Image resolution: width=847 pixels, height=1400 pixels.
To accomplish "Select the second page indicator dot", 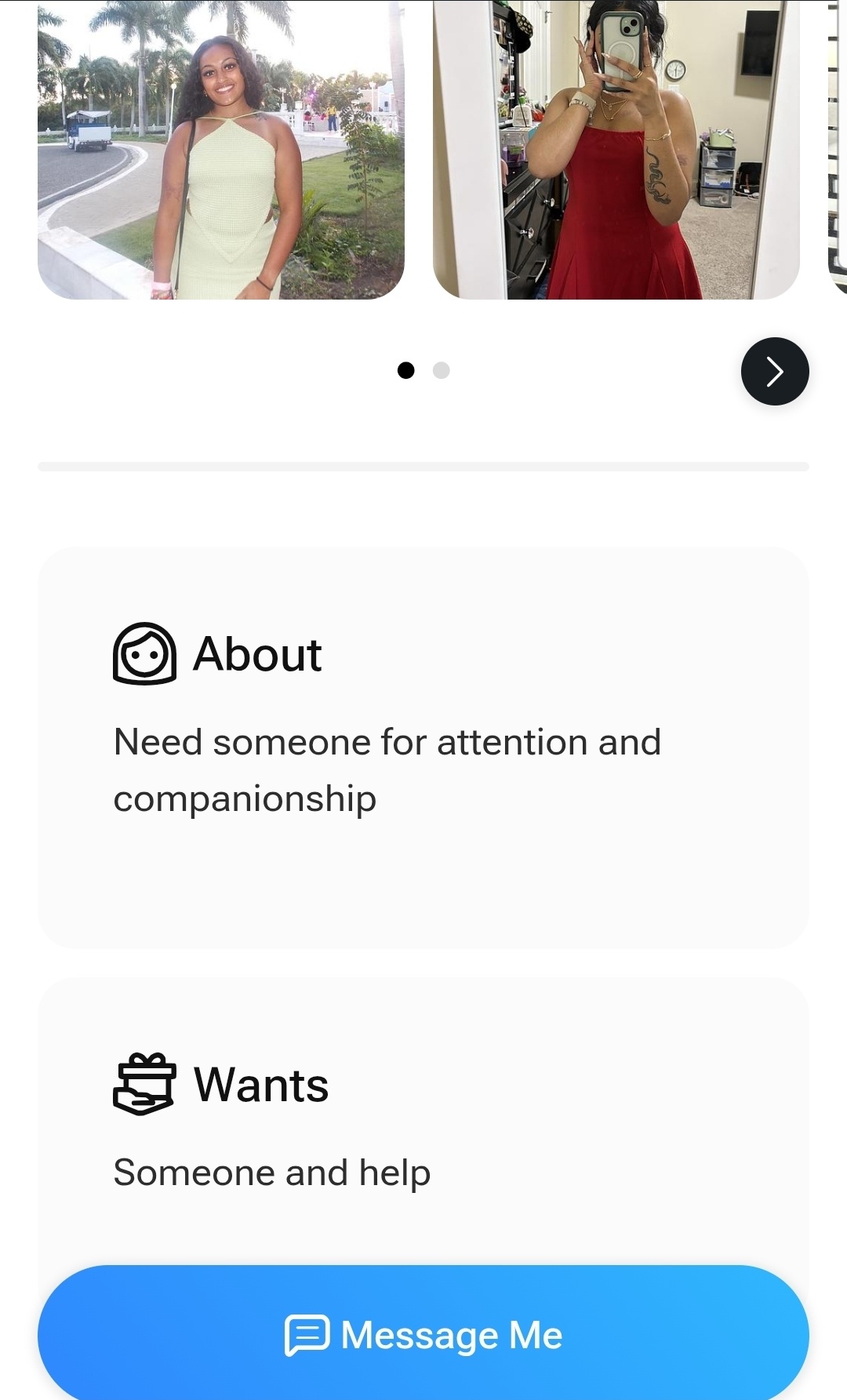I will click(442, 370).
